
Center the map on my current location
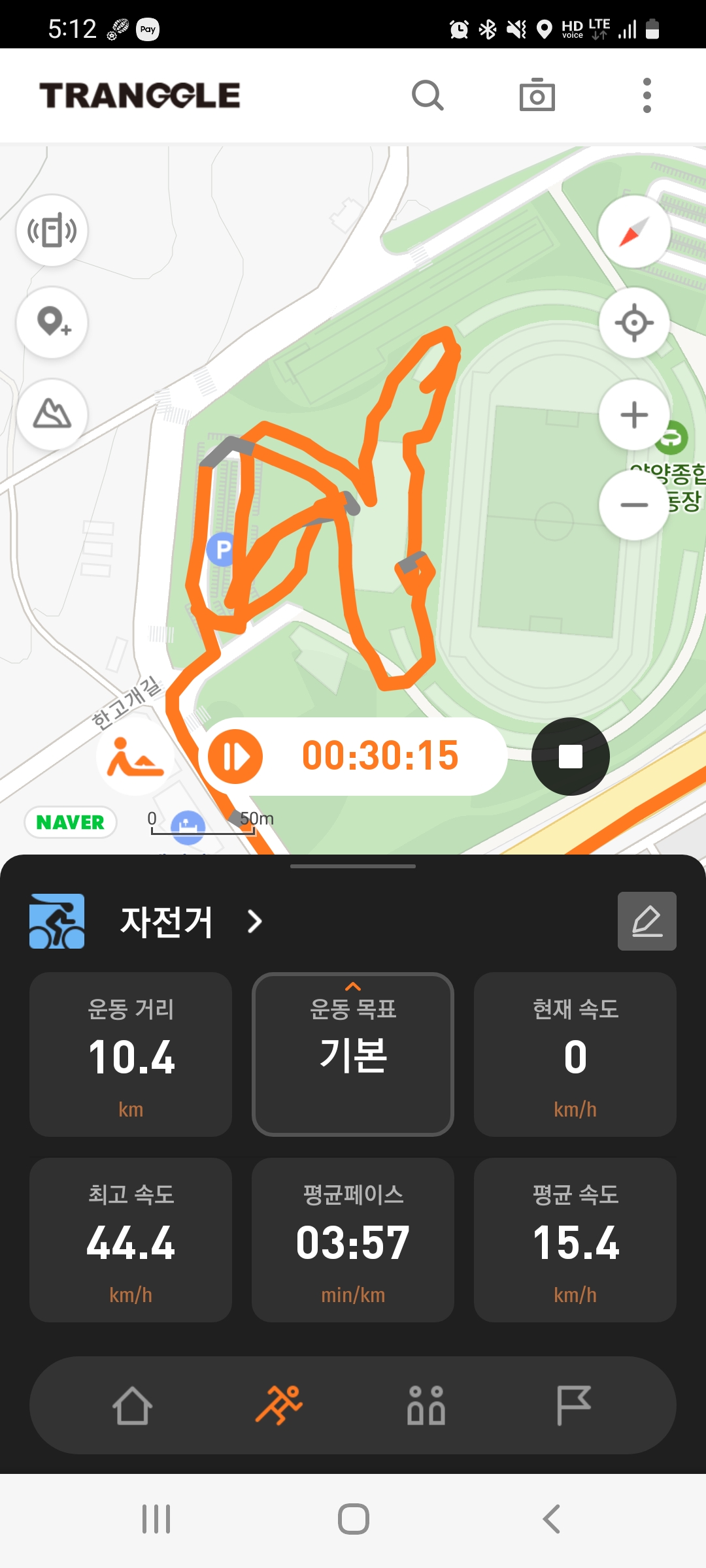pos(633,323)
